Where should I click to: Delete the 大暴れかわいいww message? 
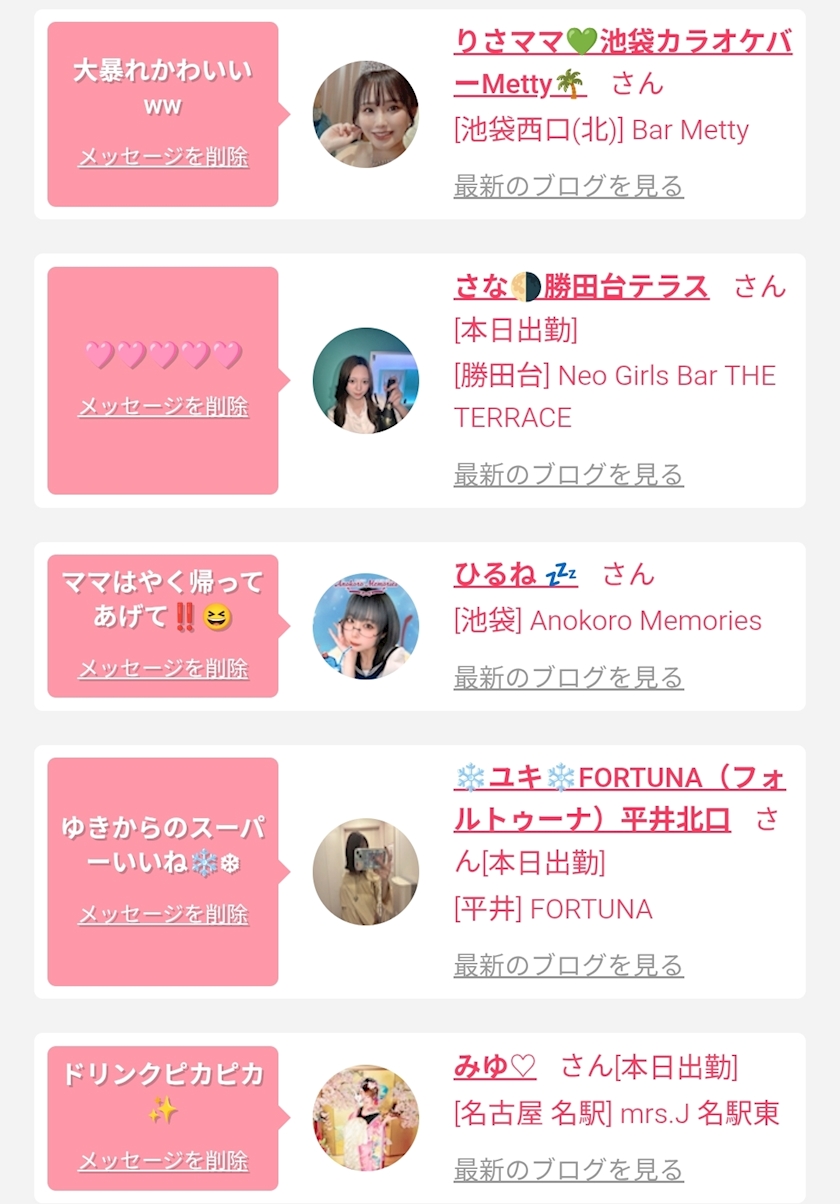click(x=163, y=158)
